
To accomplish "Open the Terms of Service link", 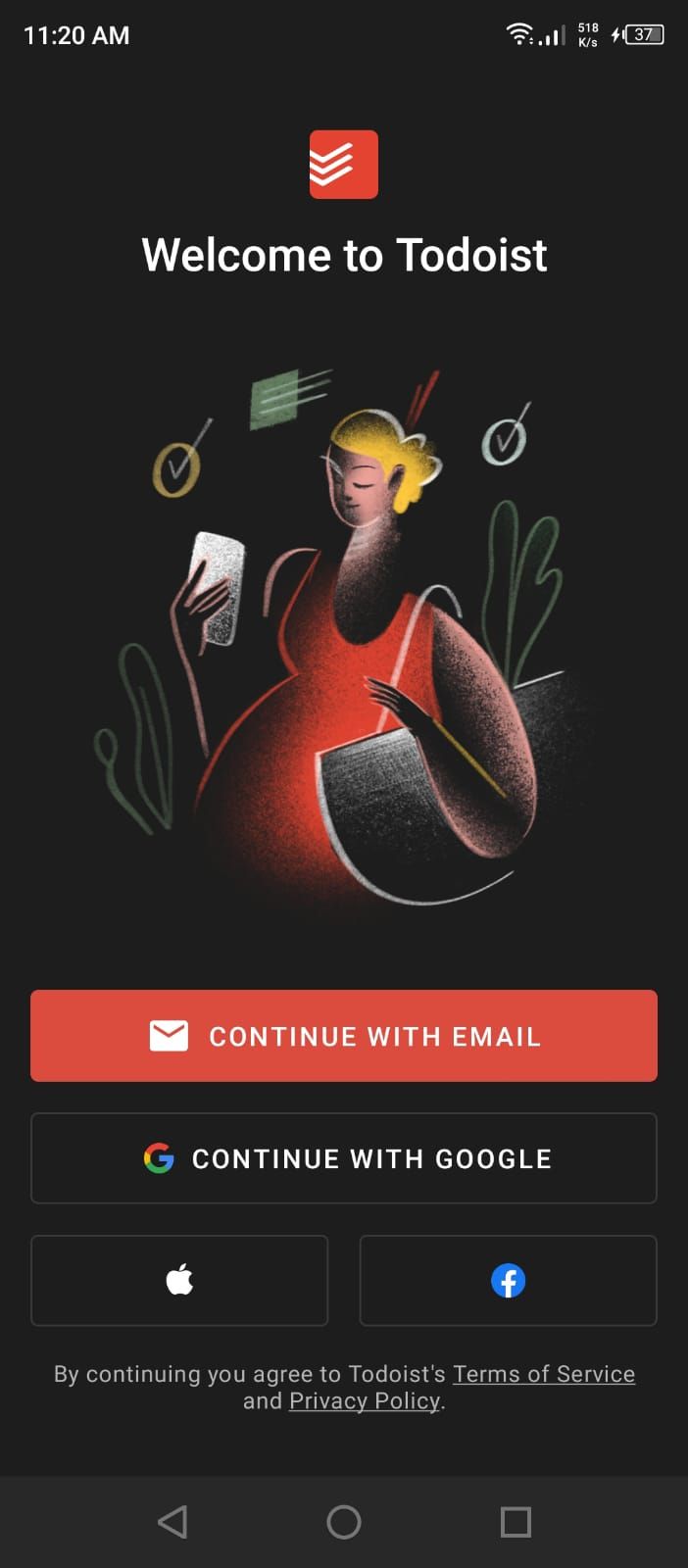I will [x=543, y=1374].
